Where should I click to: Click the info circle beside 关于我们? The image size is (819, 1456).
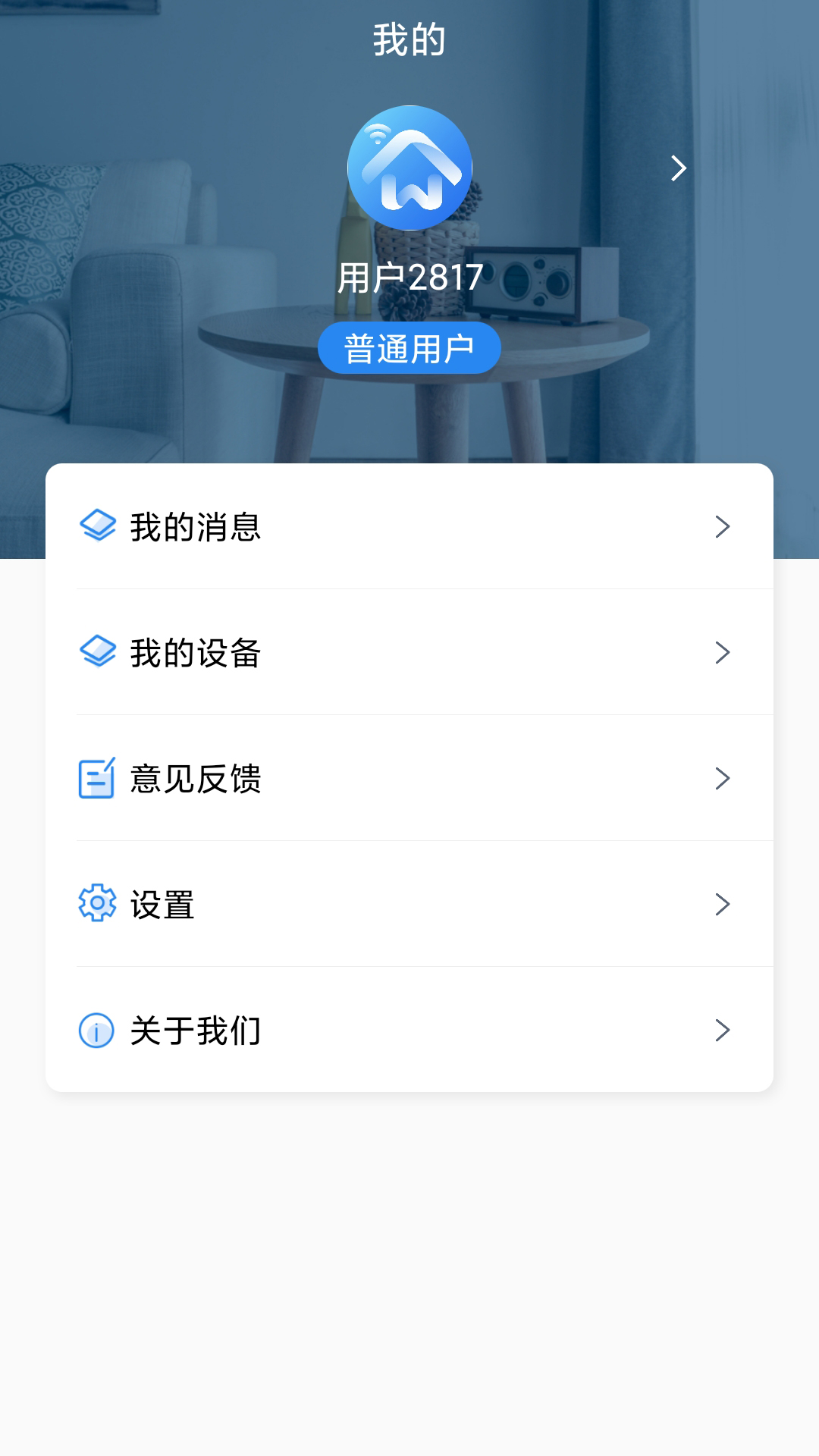(96, 1030)
